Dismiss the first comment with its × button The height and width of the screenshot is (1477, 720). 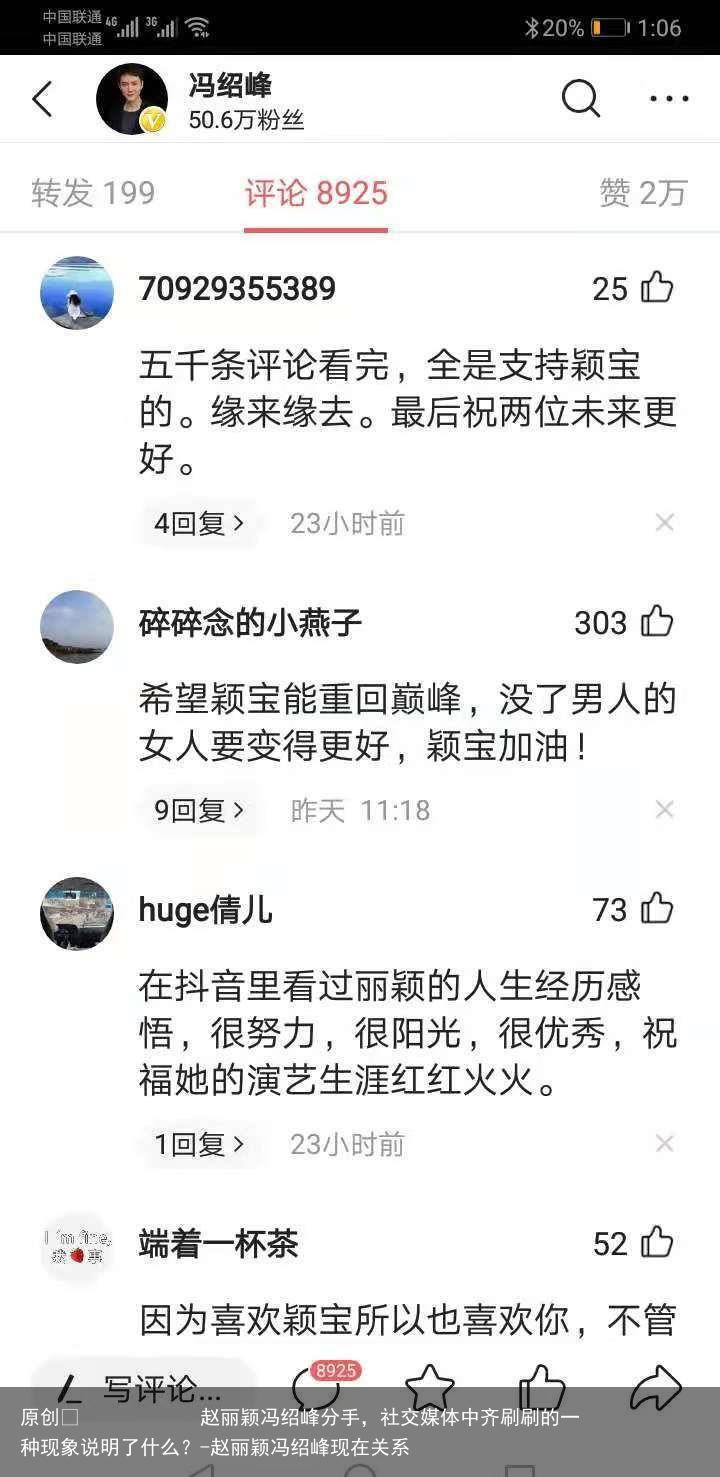click(x=665, y=522)
